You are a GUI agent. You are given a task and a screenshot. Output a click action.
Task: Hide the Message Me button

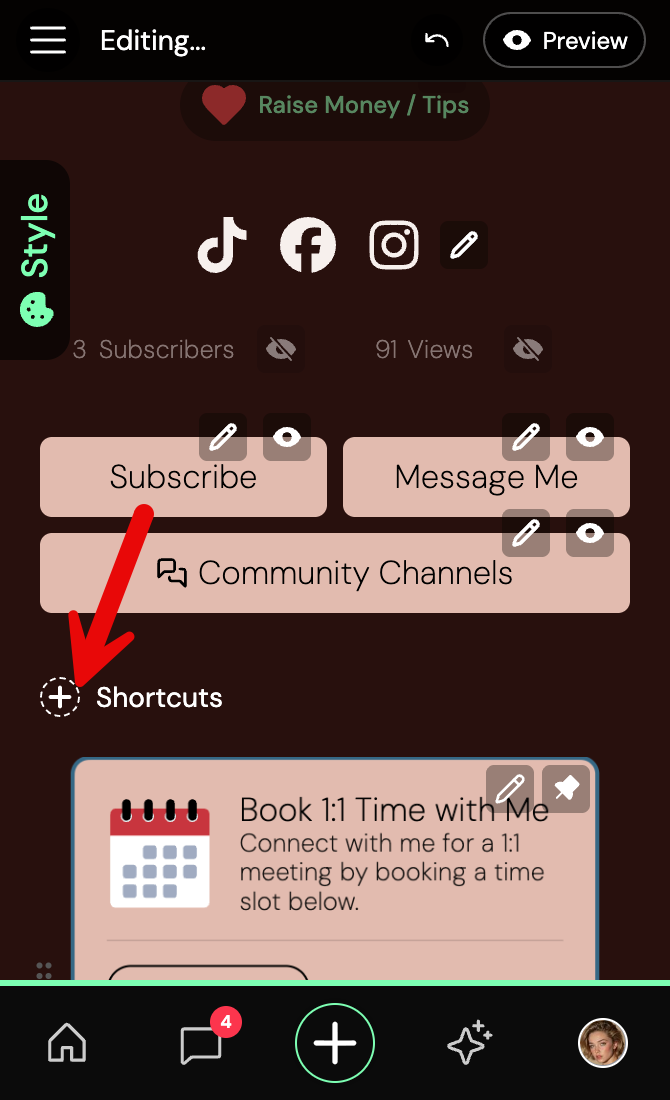590,437
